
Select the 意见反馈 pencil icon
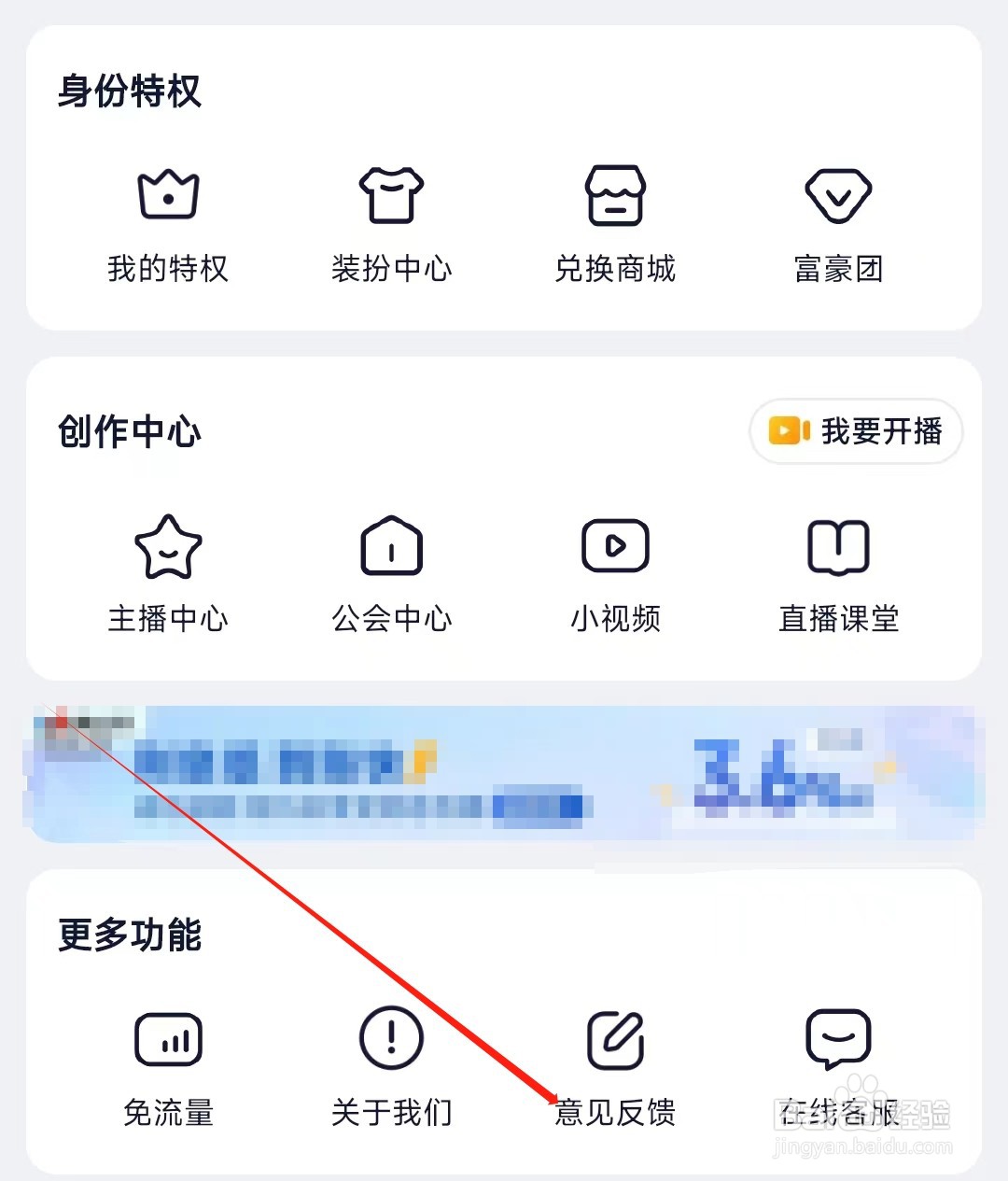pyautogui.click(x=614, y=1038)
